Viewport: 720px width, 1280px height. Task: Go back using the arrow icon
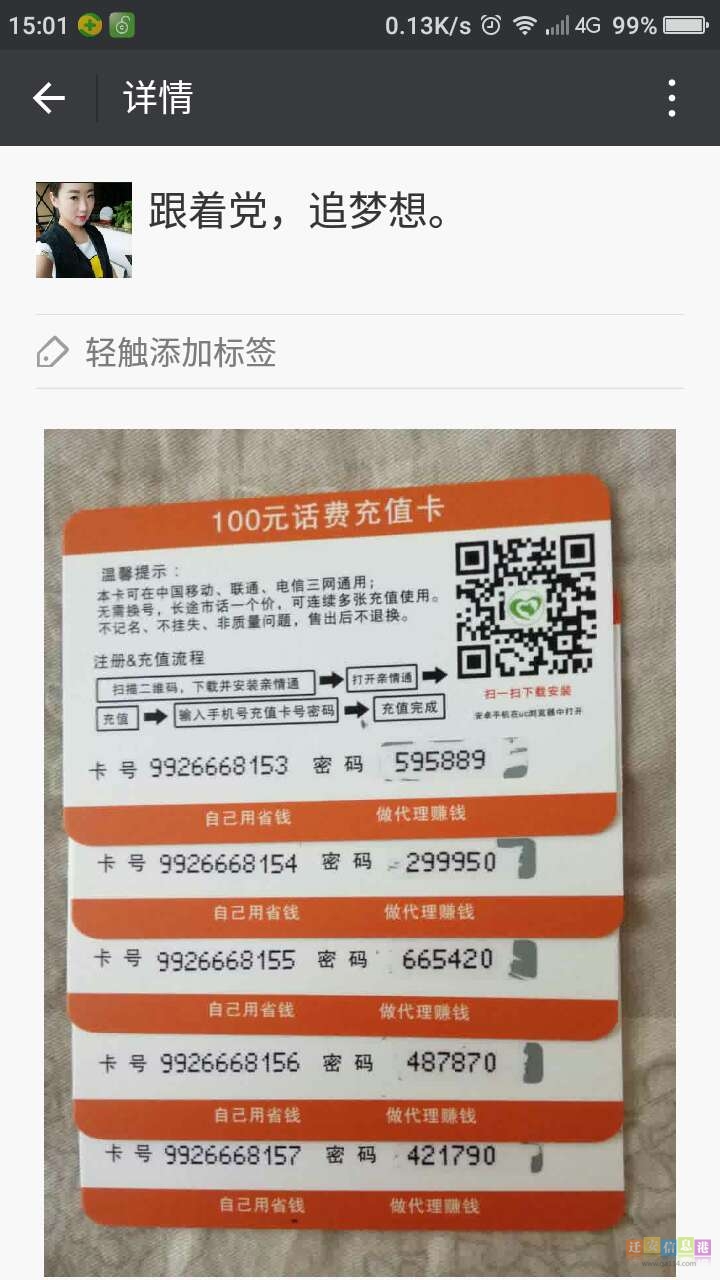48,98
